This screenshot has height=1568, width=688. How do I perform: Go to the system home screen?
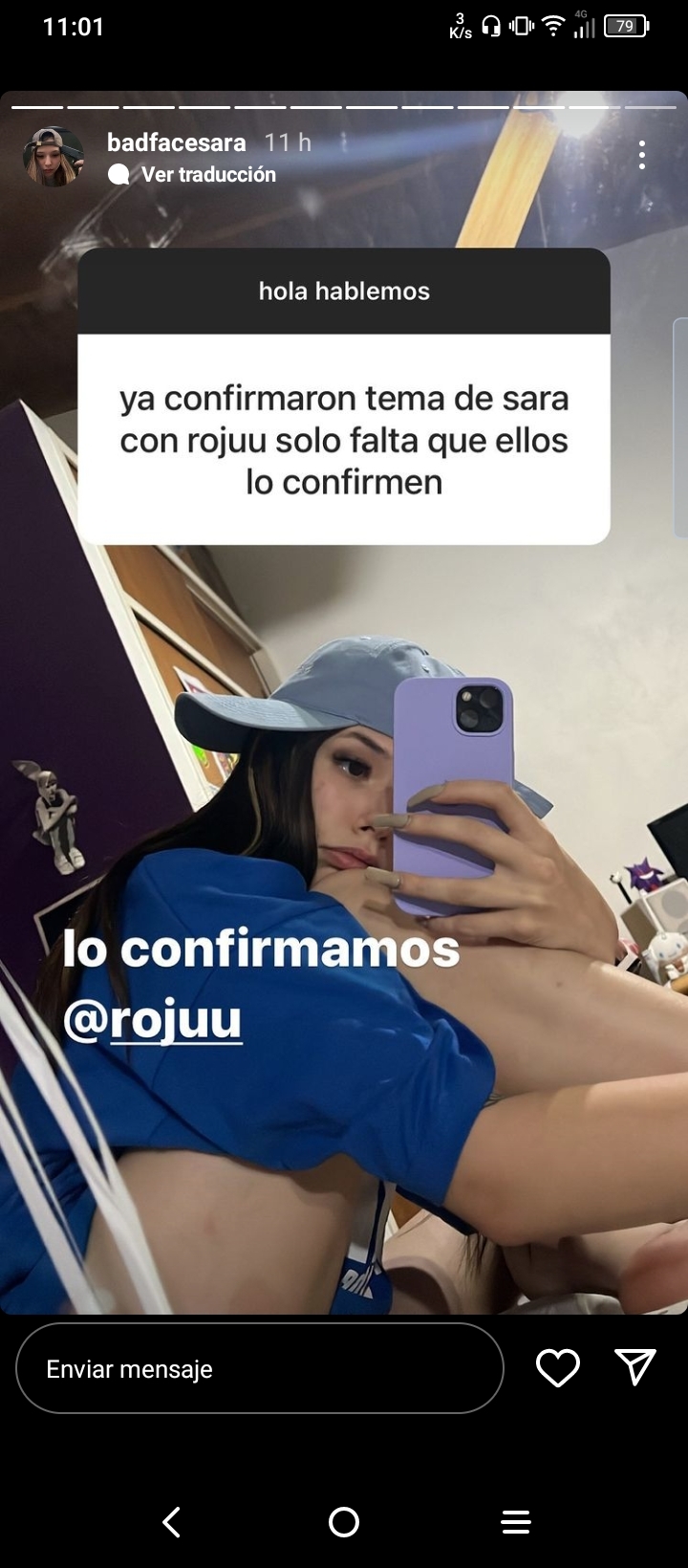(344, 1522)
